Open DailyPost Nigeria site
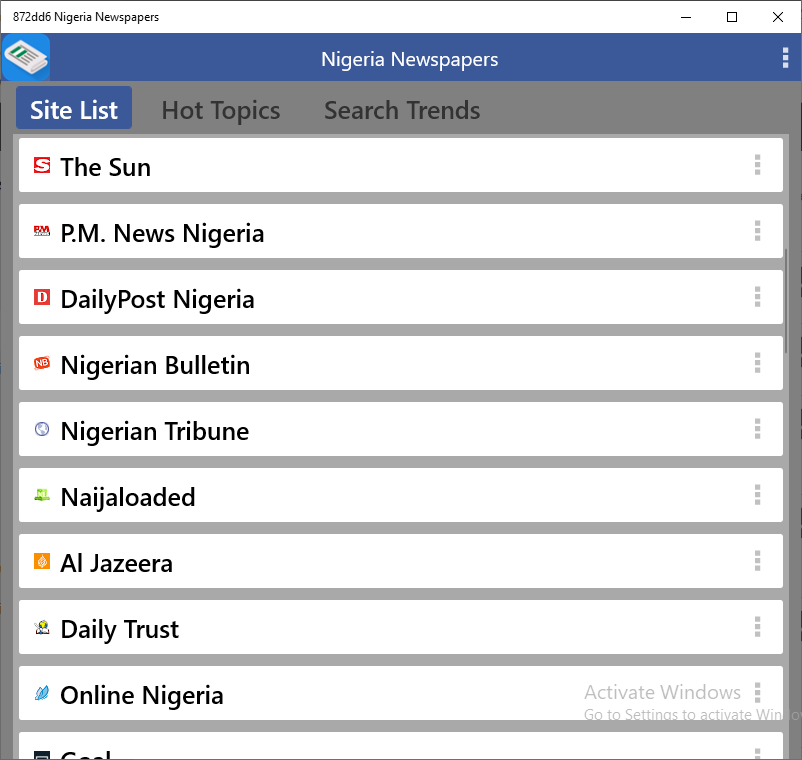802x760 pixels. (x=157, y=299)
